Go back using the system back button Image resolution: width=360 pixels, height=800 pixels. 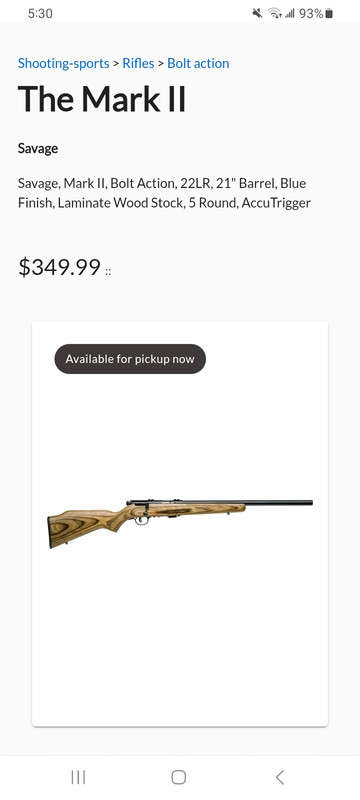point(279,777)
